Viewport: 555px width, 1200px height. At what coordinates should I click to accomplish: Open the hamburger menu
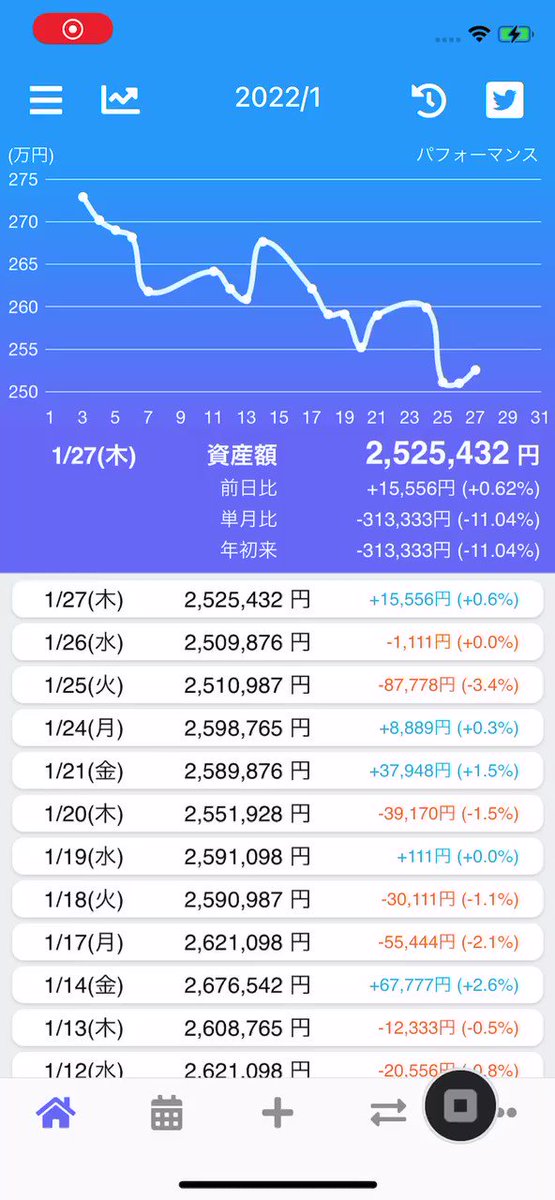pyautogui.click(x=46, y=100)
